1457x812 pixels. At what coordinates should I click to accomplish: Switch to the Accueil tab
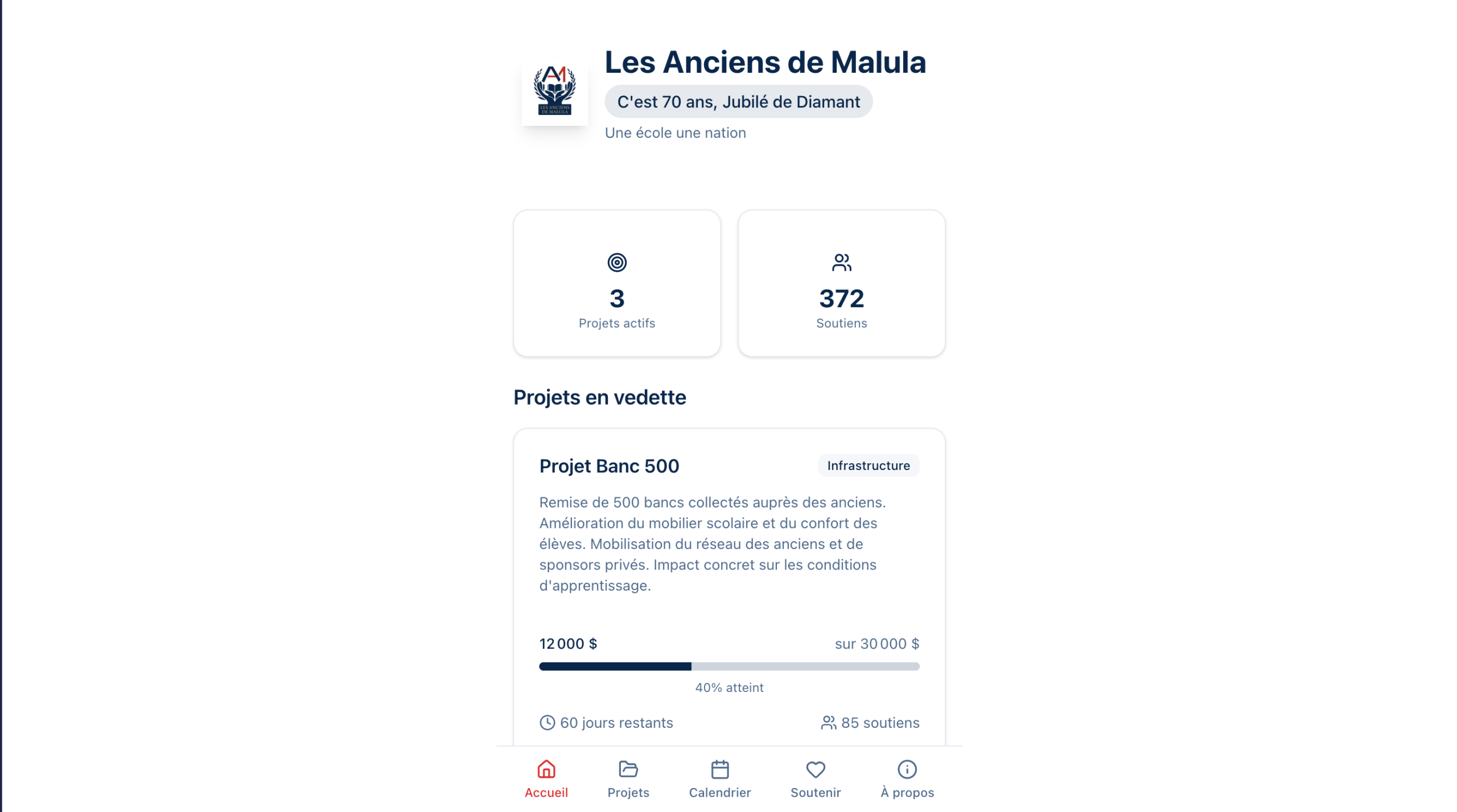[x=546, y=778]
